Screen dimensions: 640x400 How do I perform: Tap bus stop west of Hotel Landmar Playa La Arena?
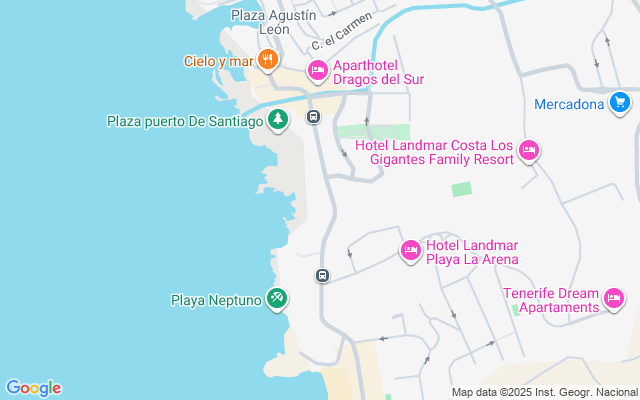click(322, 275)
